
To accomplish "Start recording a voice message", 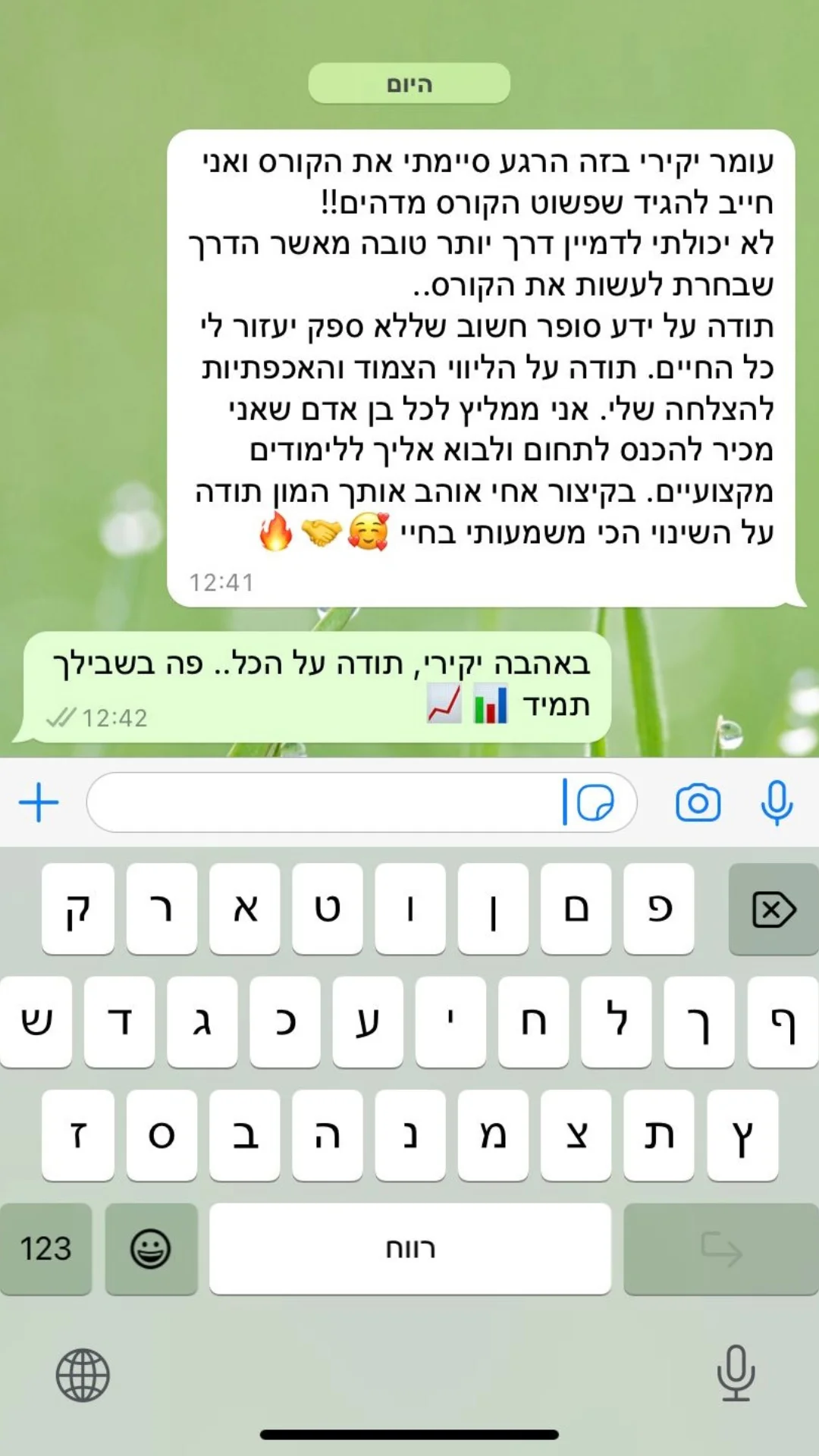I will (x=777, y=803).
